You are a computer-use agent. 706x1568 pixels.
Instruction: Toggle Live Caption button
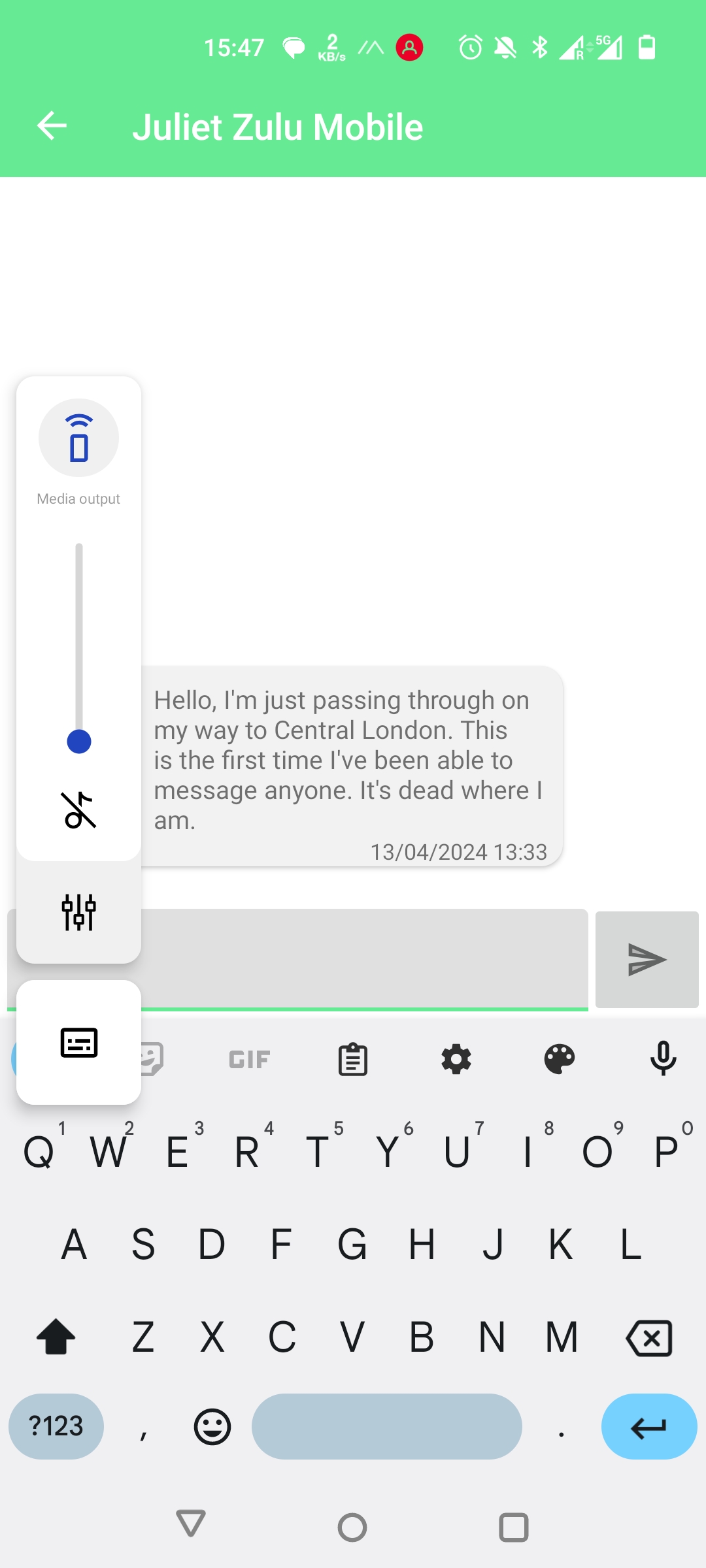pos(78,1042)
